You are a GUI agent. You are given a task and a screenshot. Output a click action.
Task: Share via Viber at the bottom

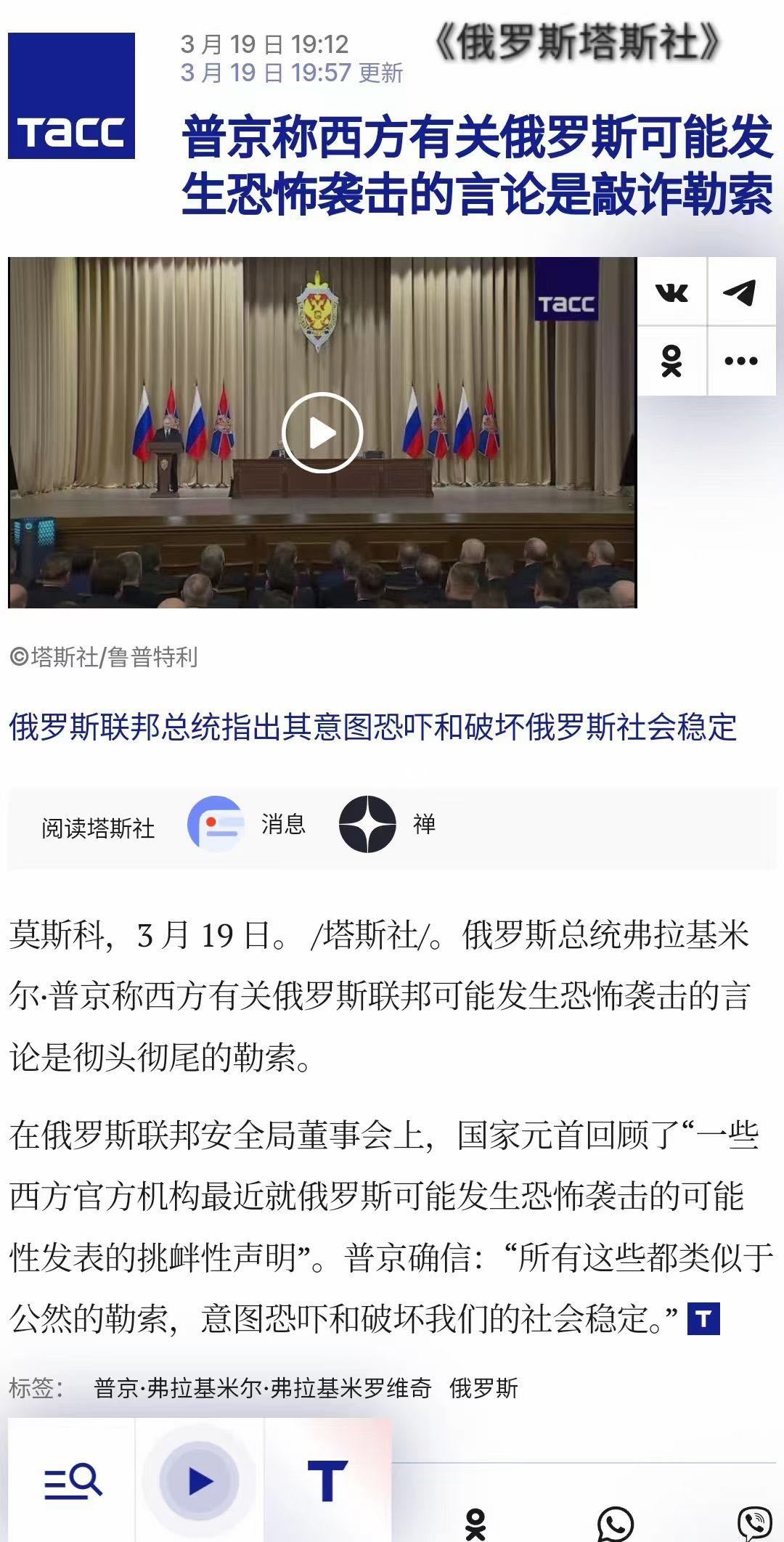754,1523
